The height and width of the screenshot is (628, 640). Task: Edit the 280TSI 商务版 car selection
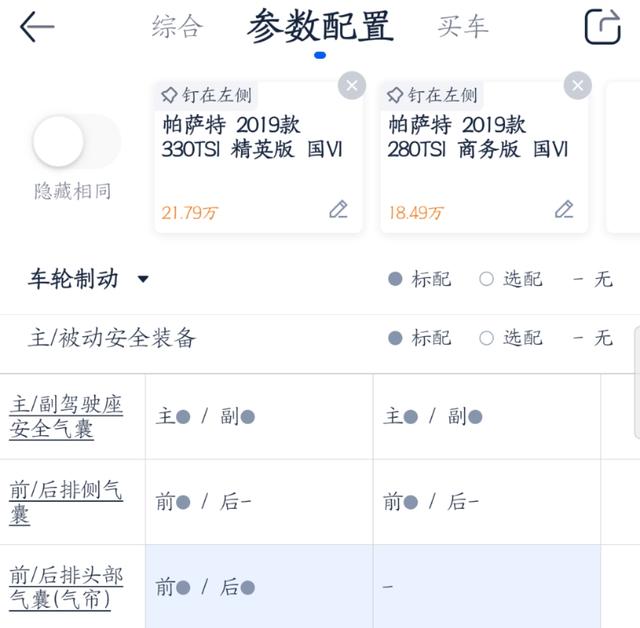coord(565,210)
